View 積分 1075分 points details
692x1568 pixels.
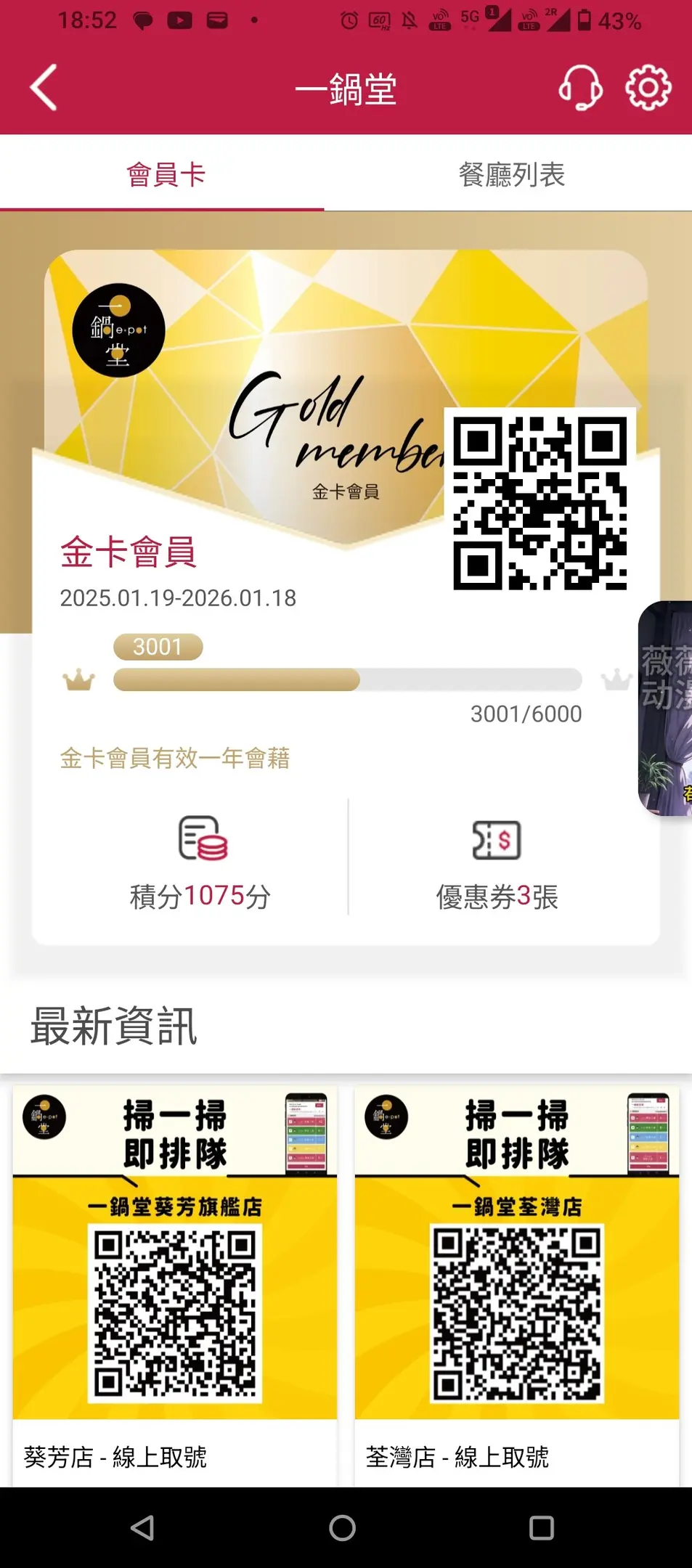[200, 862]
